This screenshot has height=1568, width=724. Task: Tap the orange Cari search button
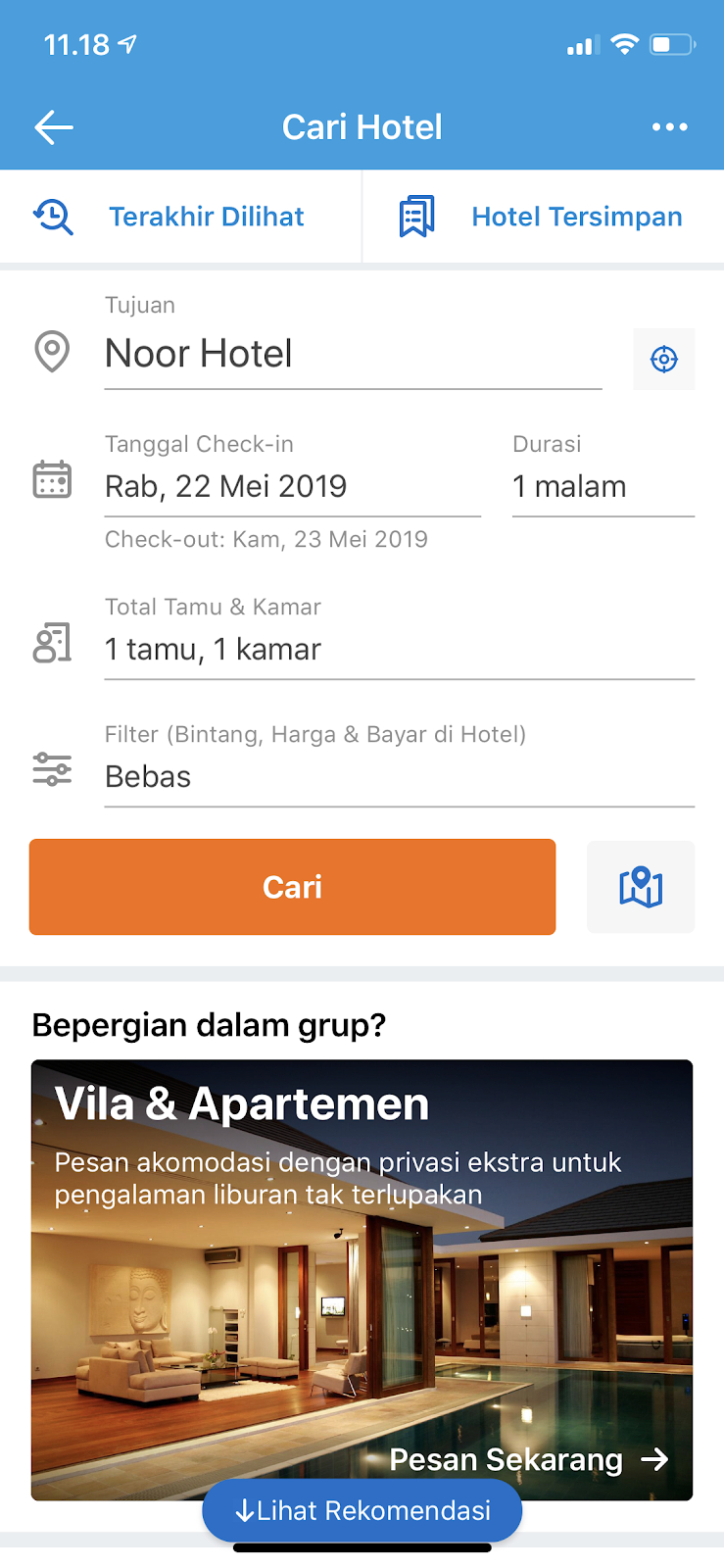pos(292,887)
